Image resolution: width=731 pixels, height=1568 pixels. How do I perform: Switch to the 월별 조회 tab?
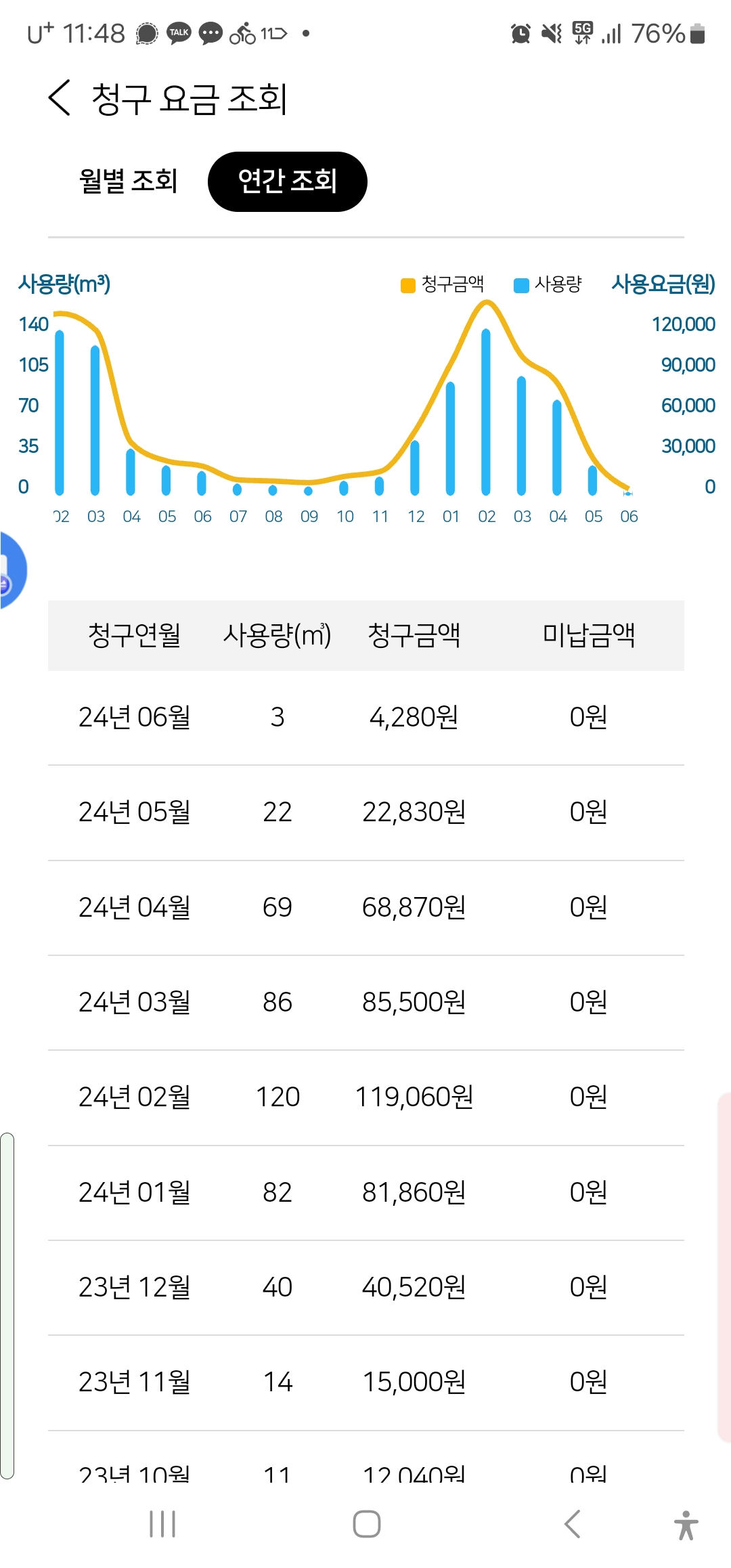128,181
